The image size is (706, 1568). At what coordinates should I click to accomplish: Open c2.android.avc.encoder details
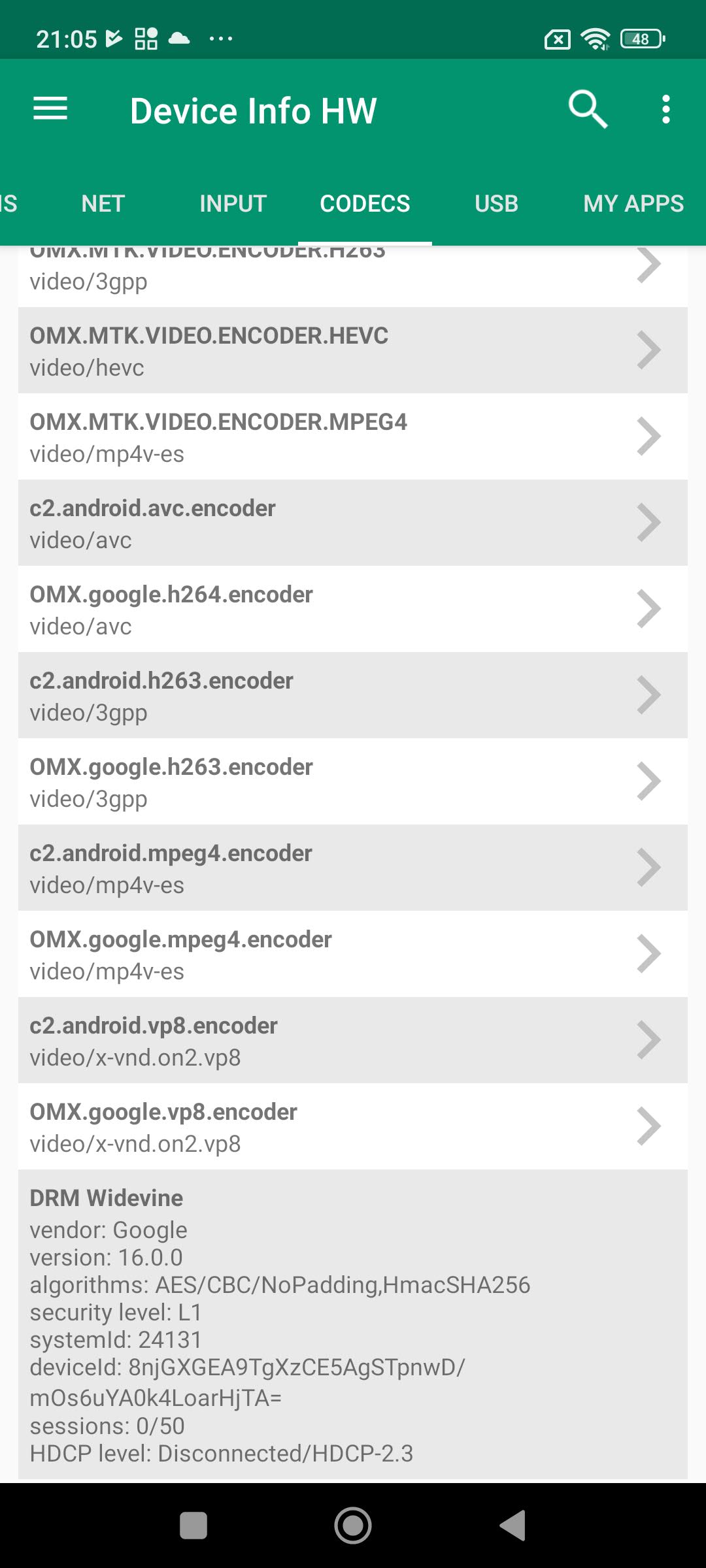point(353,523)
